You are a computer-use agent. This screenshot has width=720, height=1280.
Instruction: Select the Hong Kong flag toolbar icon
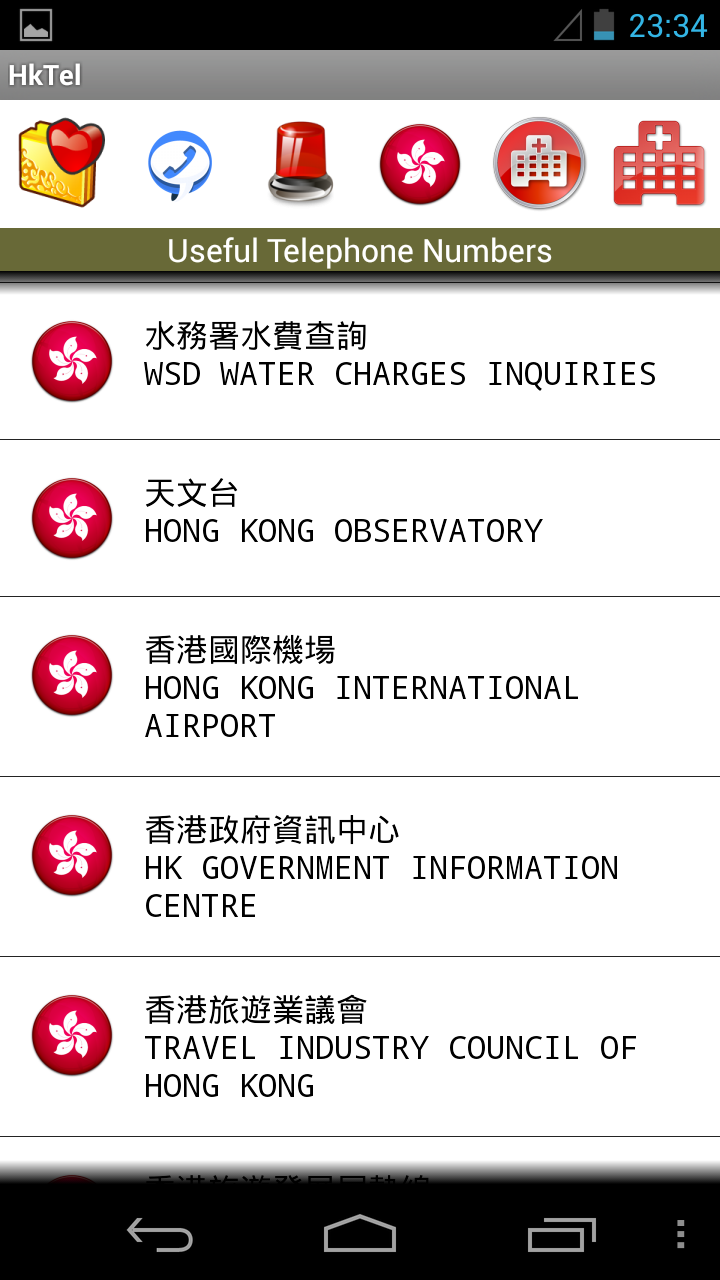click(419, 163)
